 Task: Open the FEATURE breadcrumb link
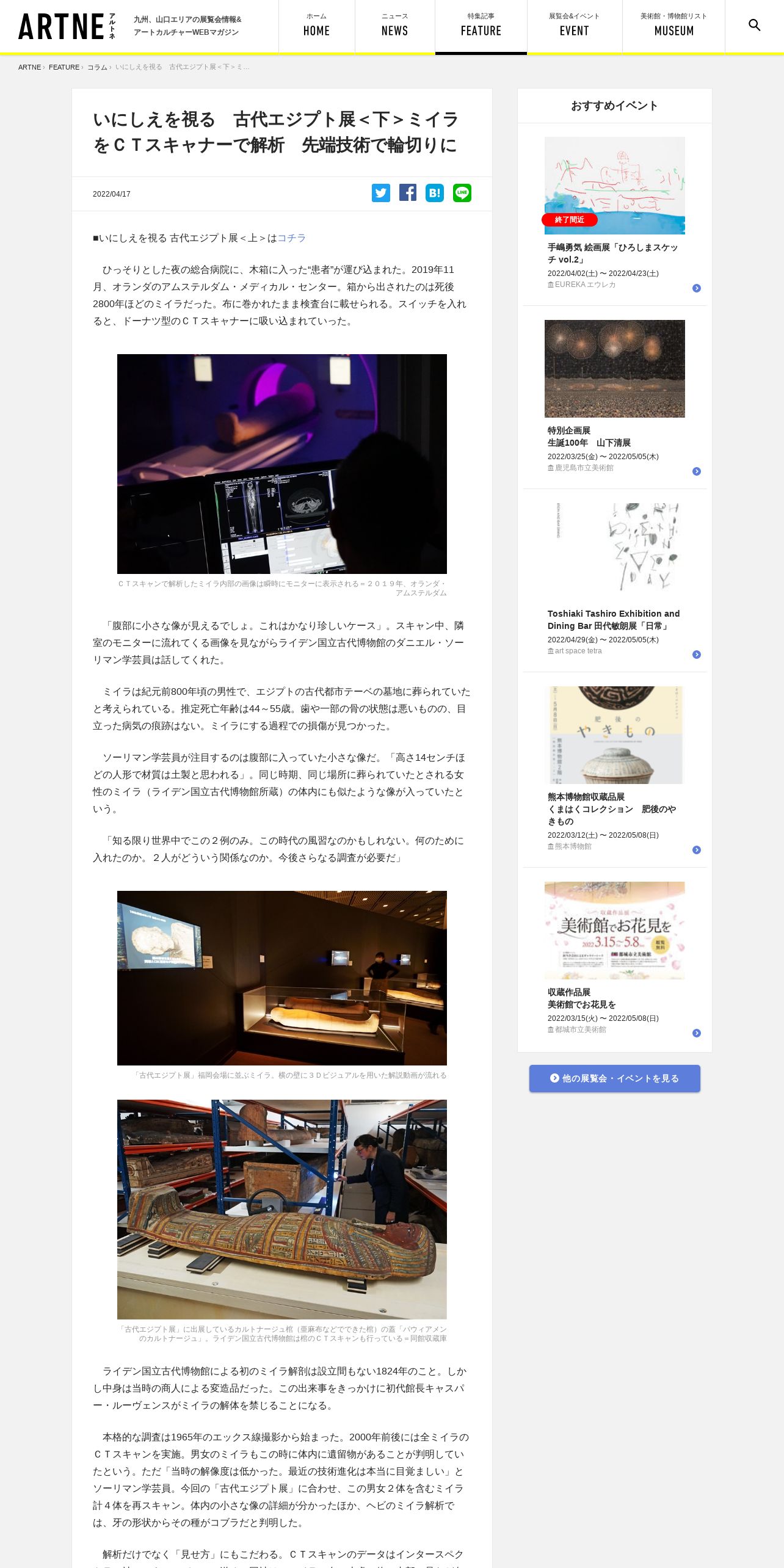click(64, 67)
